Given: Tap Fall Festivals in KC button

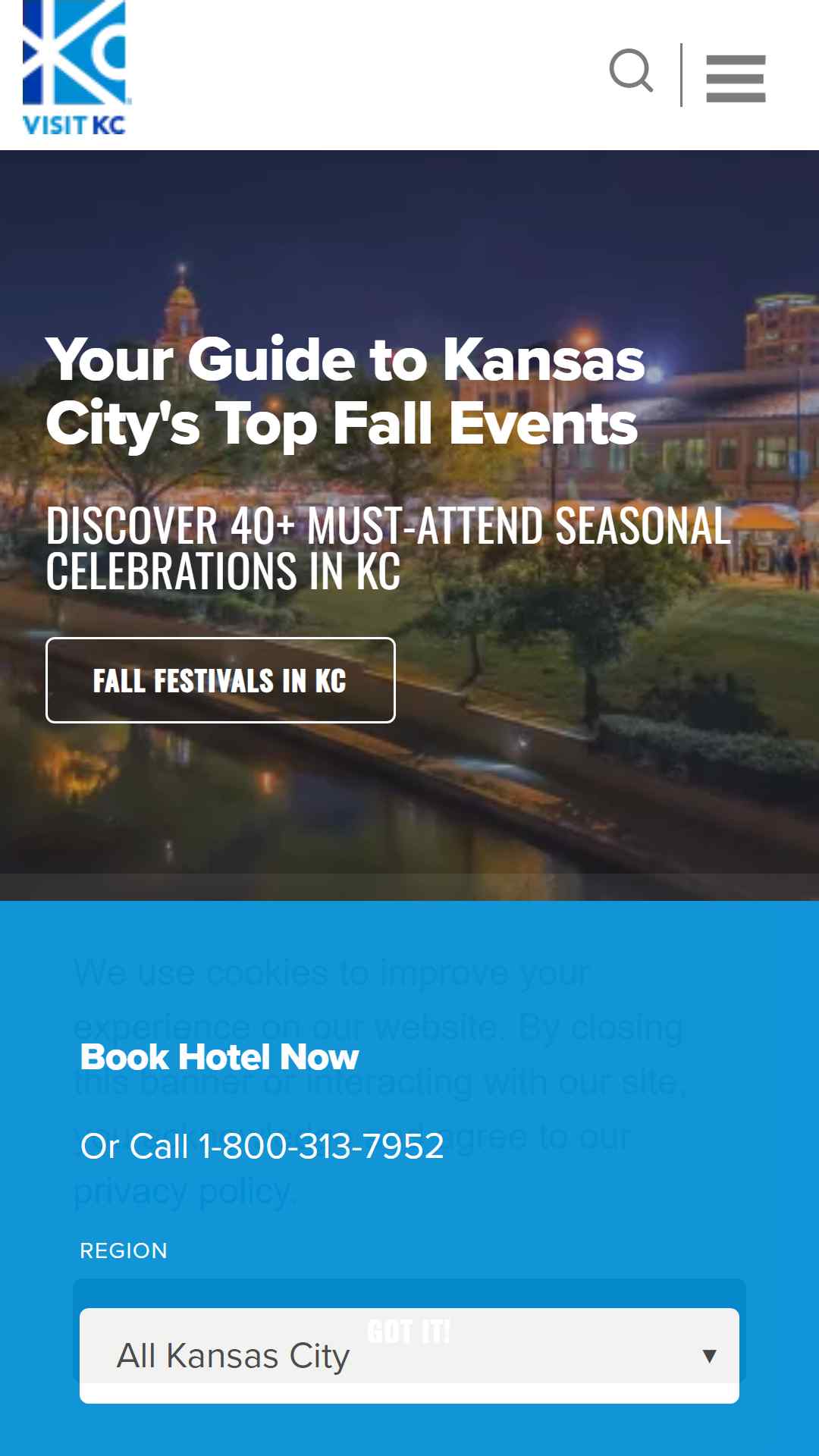Looking at the screenshot, I should (x=221, y=680).
